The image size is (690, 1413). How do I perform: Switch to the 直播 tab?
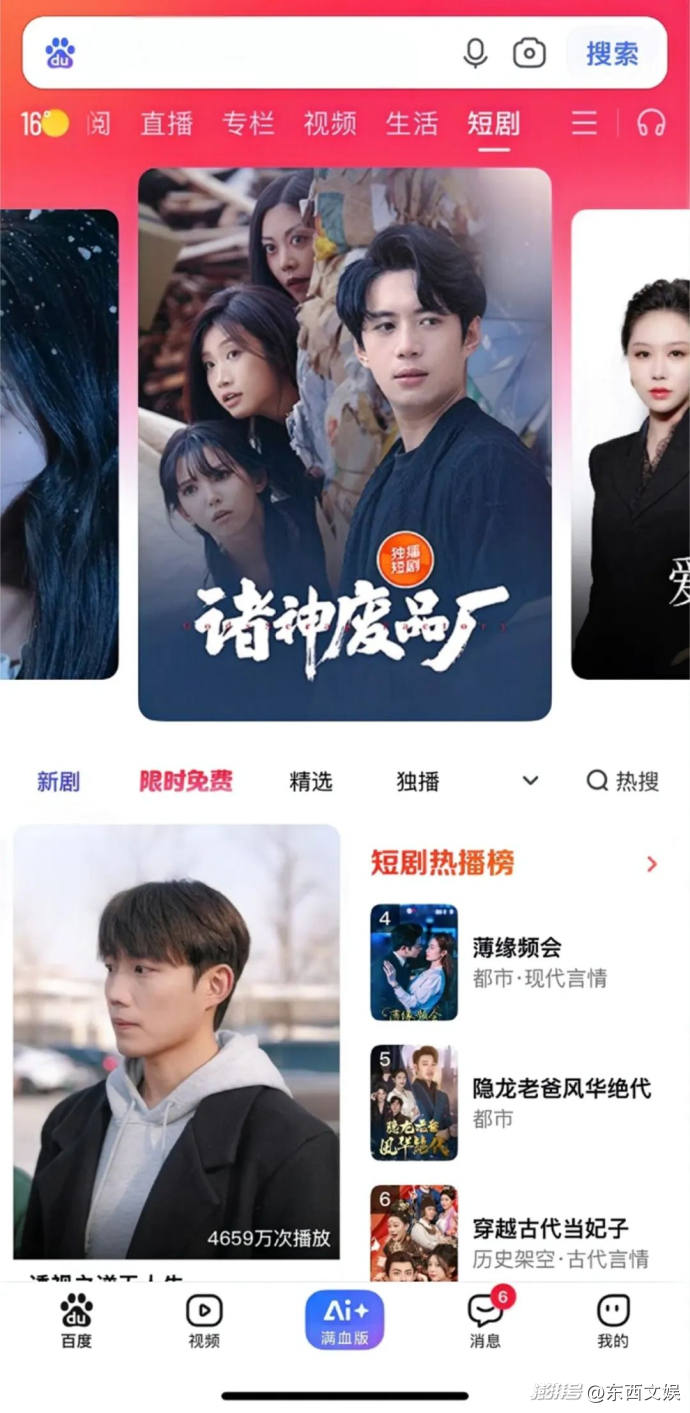[166, 124]
